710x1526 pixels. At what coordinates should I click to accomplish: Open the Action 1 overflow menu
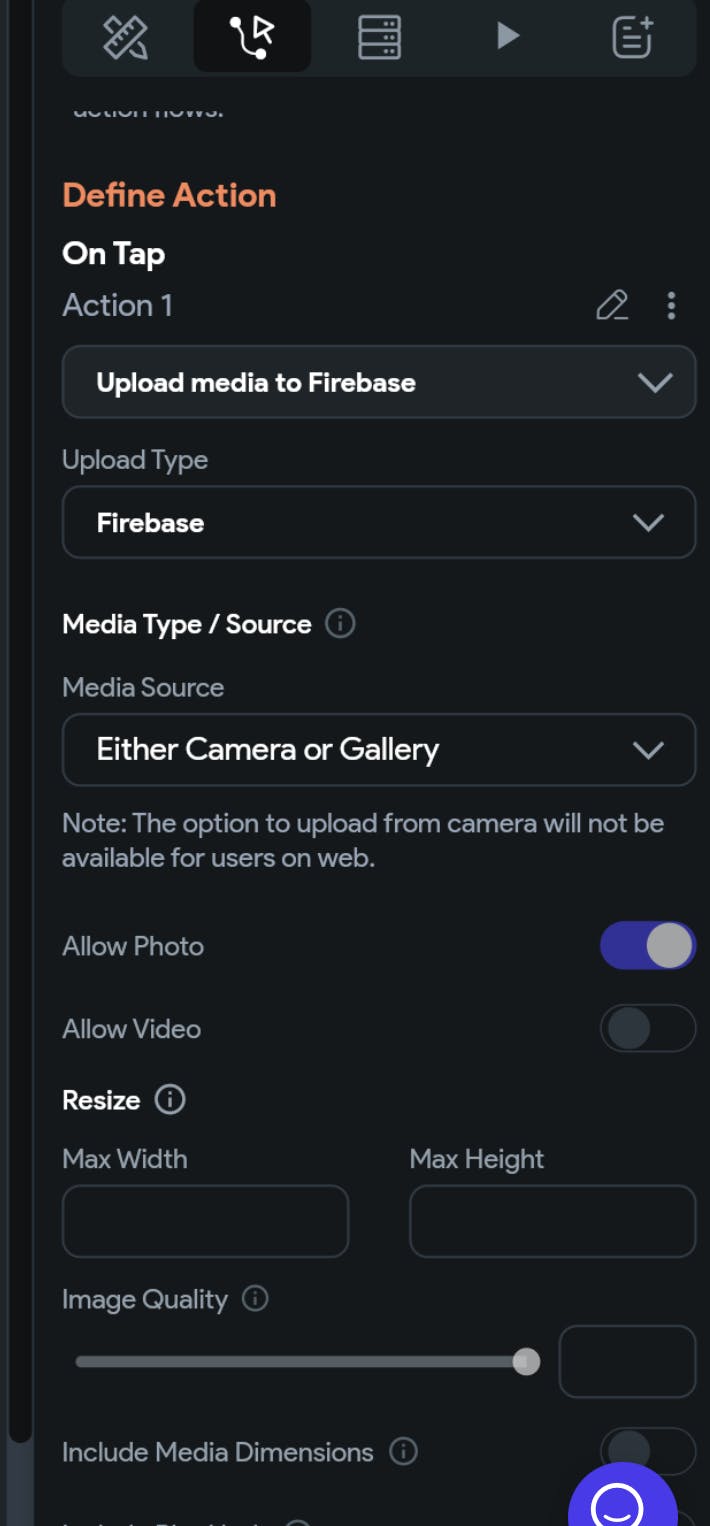[671, 305]
